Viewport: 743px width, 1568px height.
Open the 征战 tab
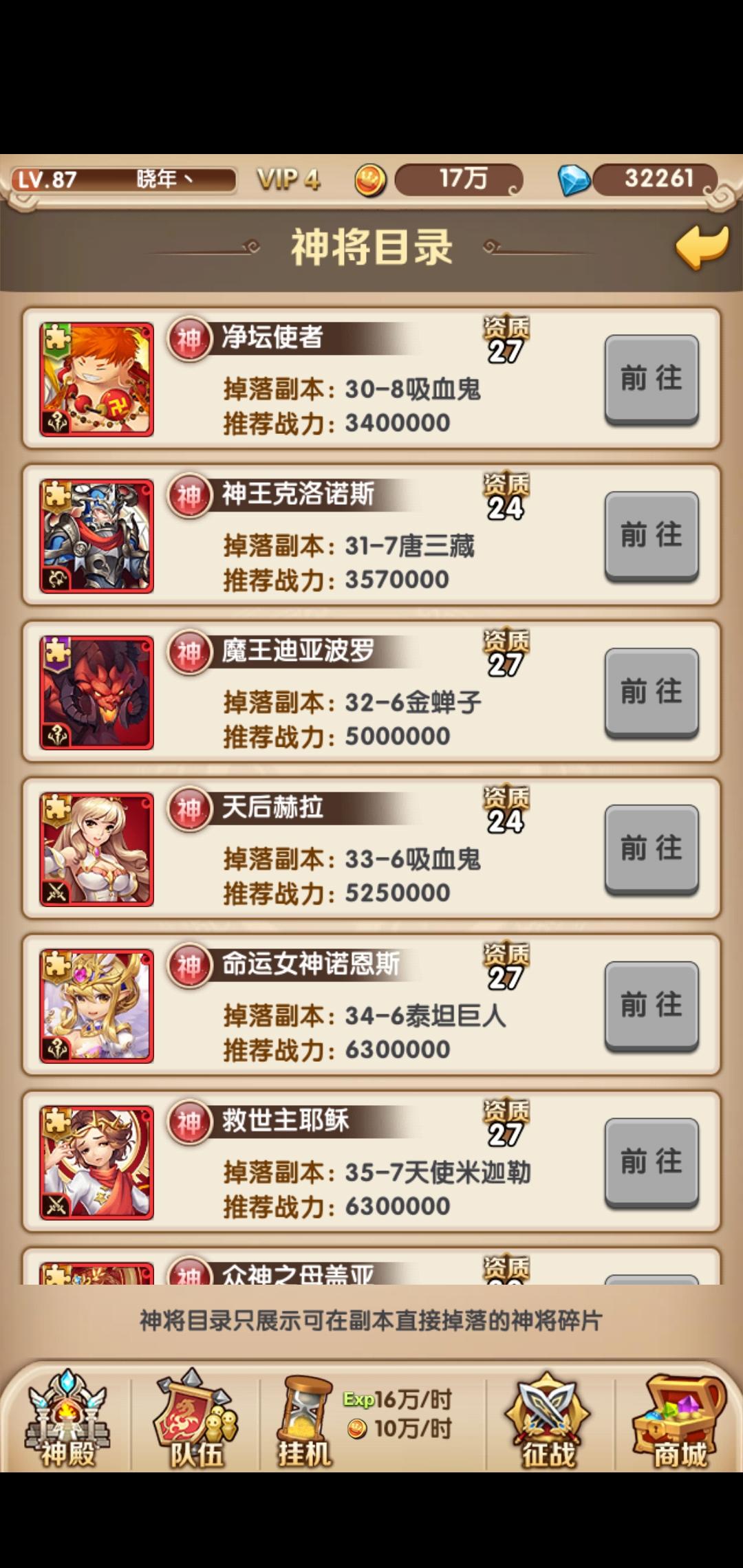[x=548, y=1419]
